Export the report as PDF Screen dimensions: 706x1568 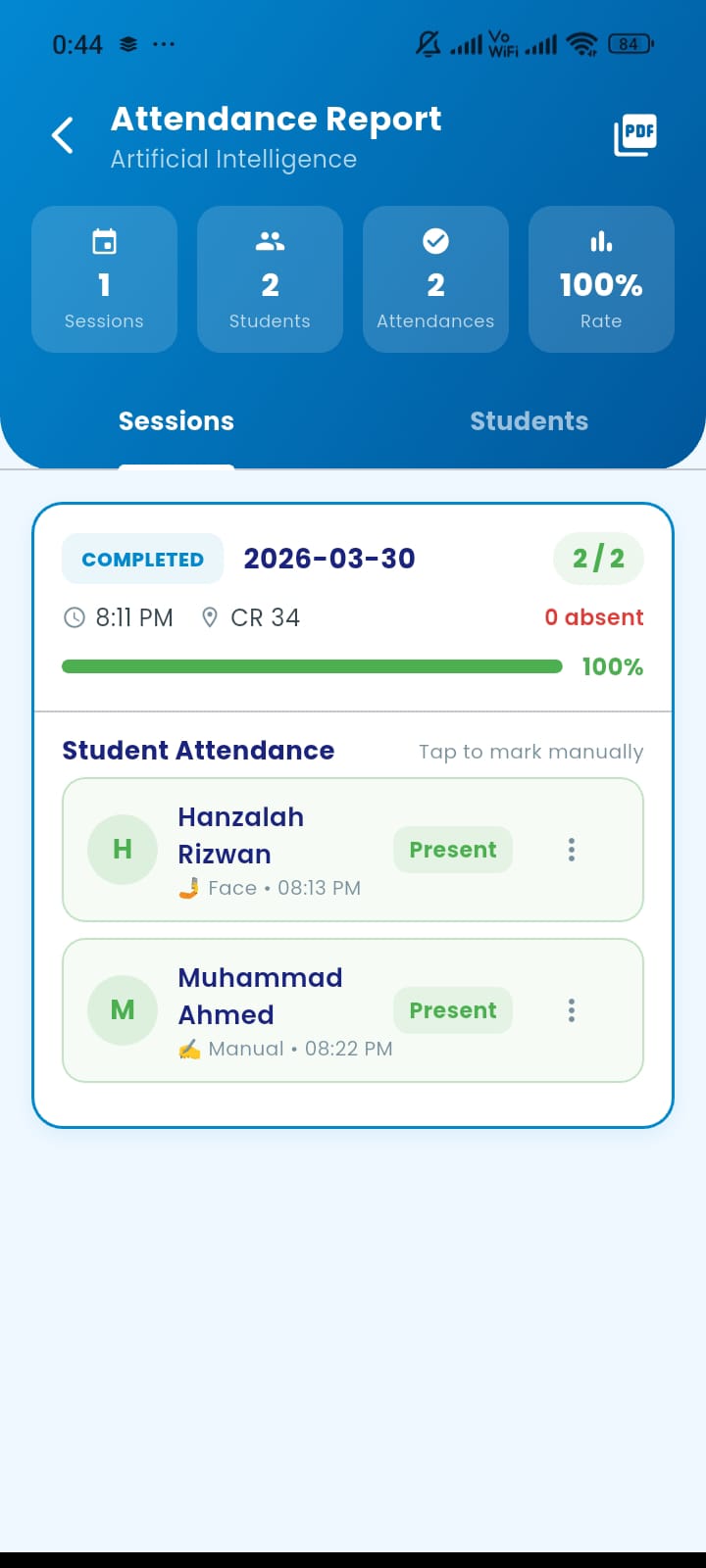point(634,135)
